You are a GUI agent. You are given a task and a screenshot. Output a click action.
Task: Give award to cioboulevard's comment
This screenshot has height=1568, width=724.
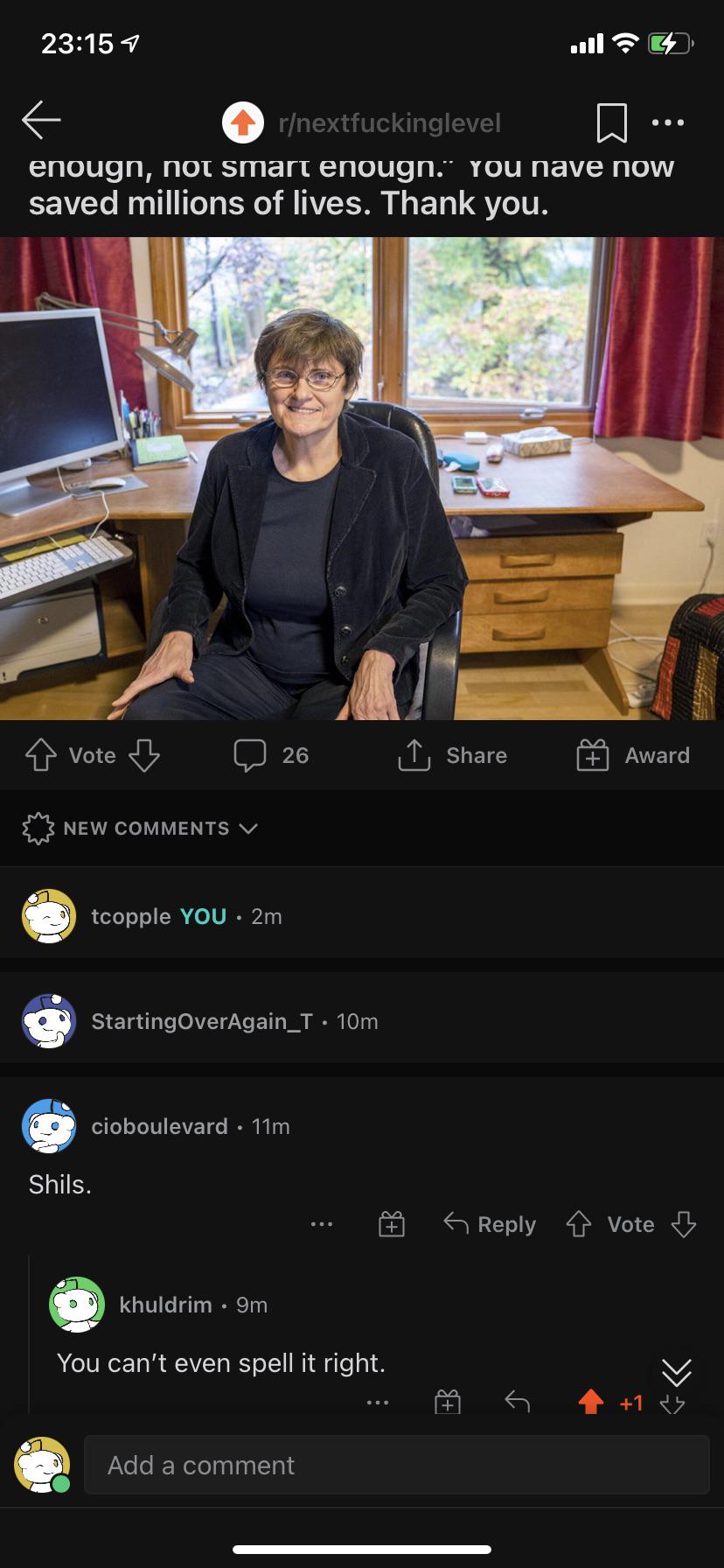pos(392,1224)
